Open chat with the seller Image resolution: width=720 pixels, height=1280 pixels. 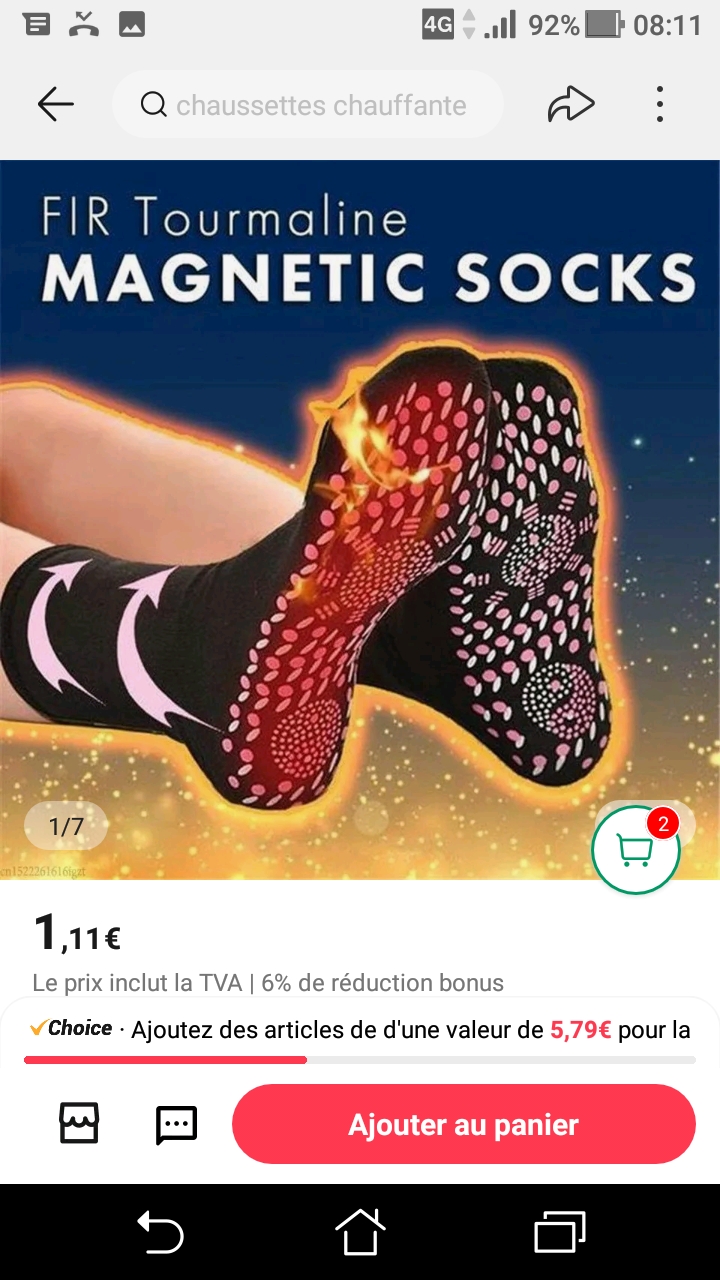coord(177,1124)
